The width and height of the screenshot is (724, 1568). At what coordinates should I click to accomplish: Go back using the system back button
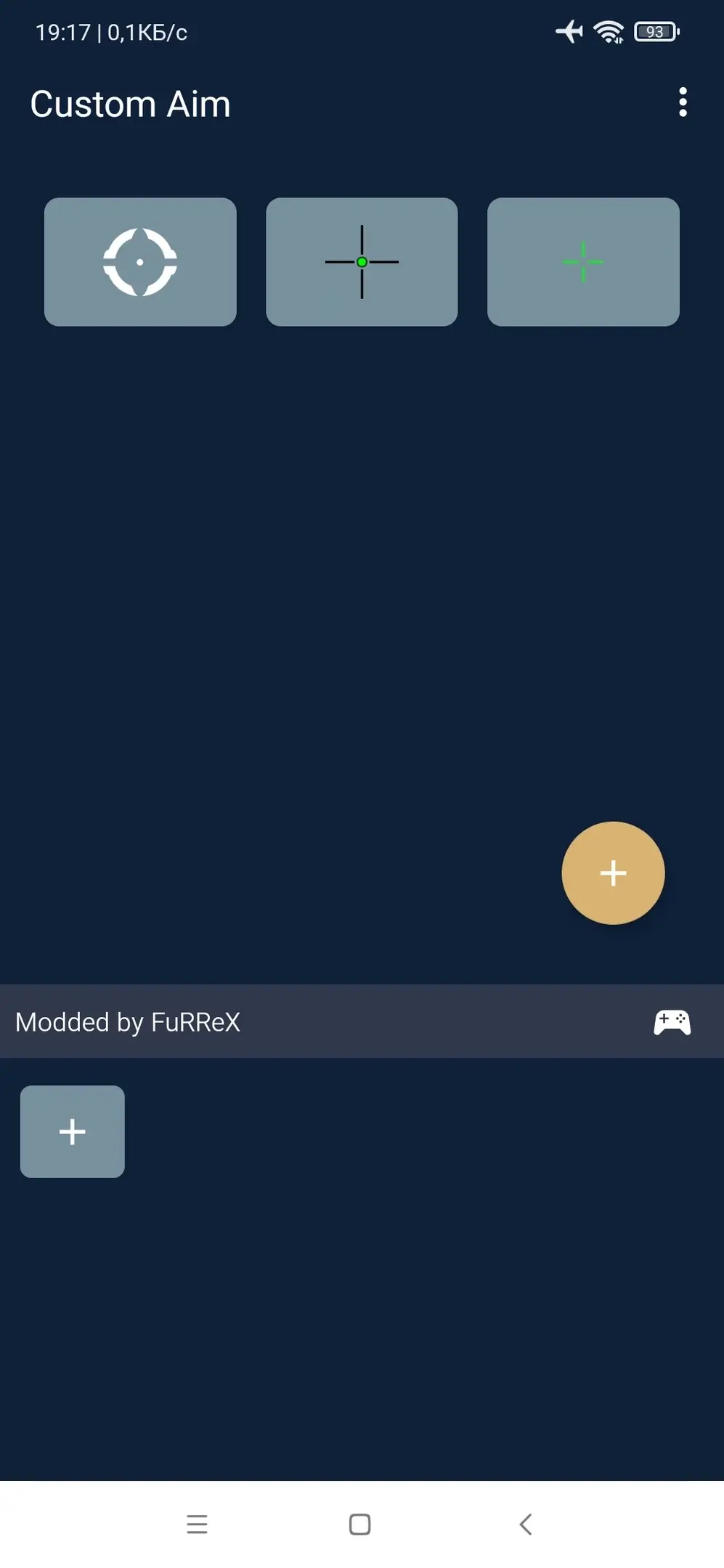coord(526,1524)
